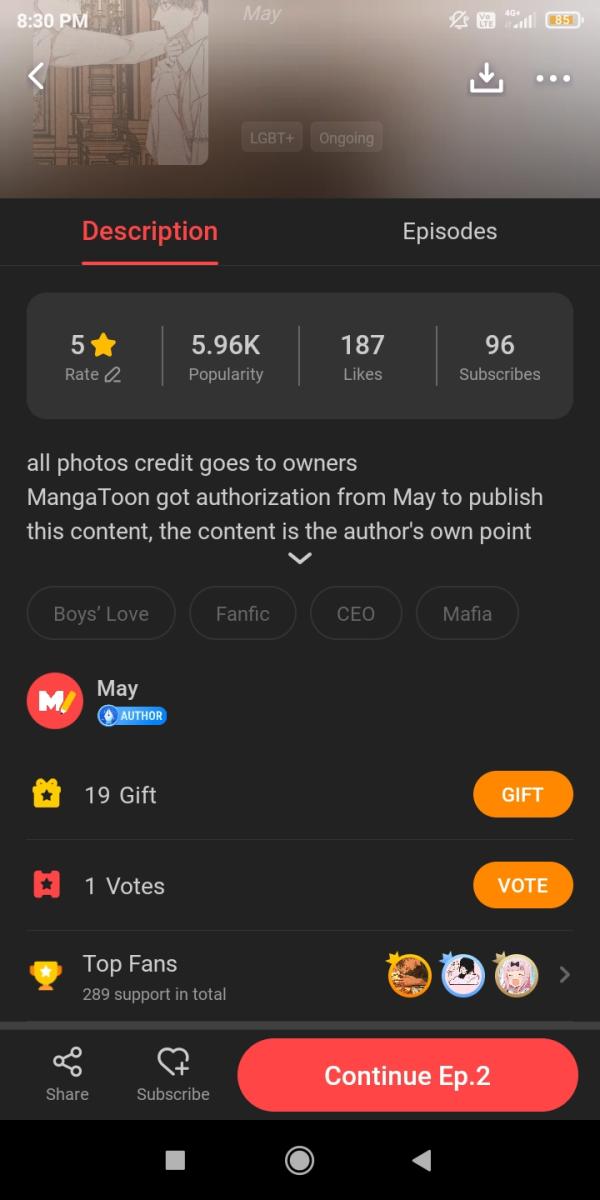Select the Description tab
Viewport: 600px width, 1200px height.
coord(150,231)
